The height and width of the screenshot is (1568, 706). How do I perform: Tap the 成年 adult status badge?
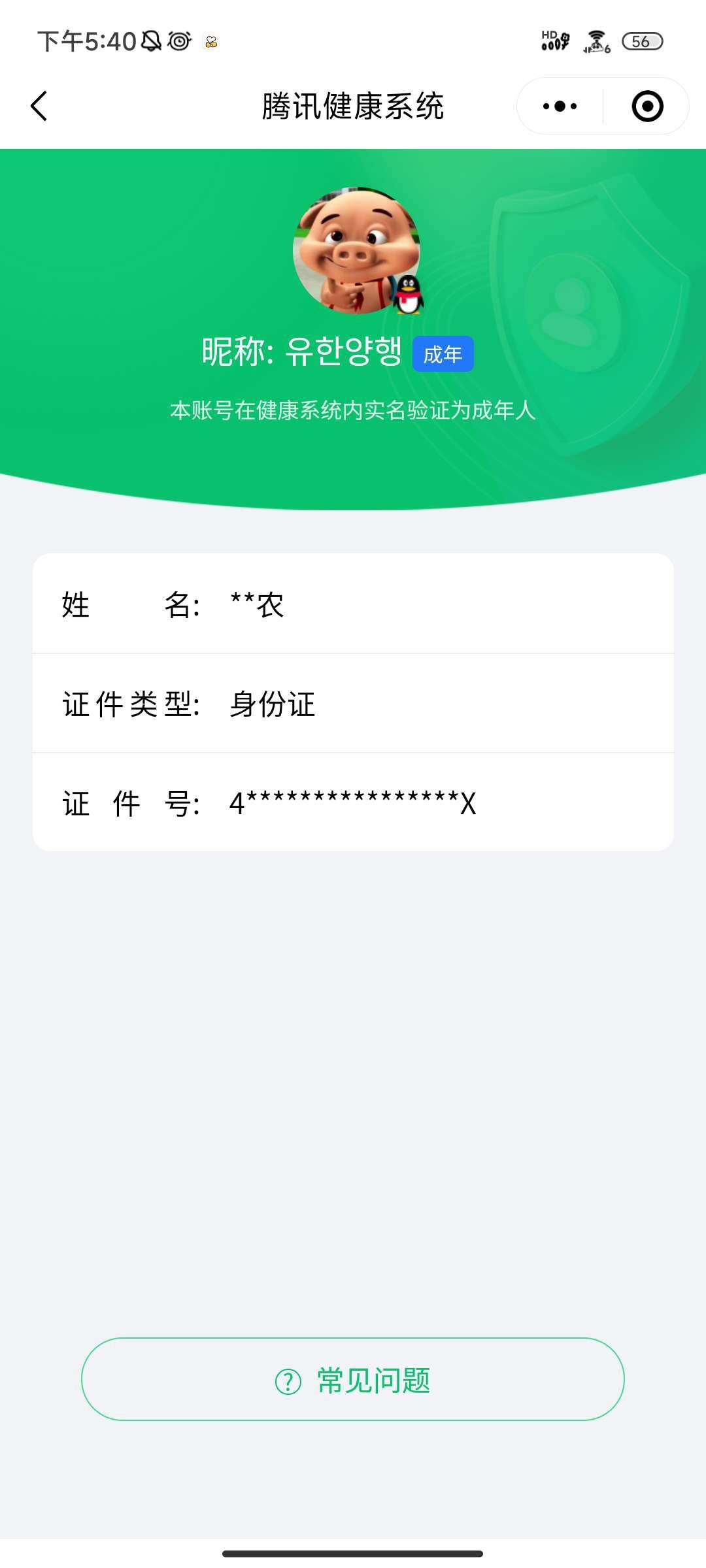[443, 353]
